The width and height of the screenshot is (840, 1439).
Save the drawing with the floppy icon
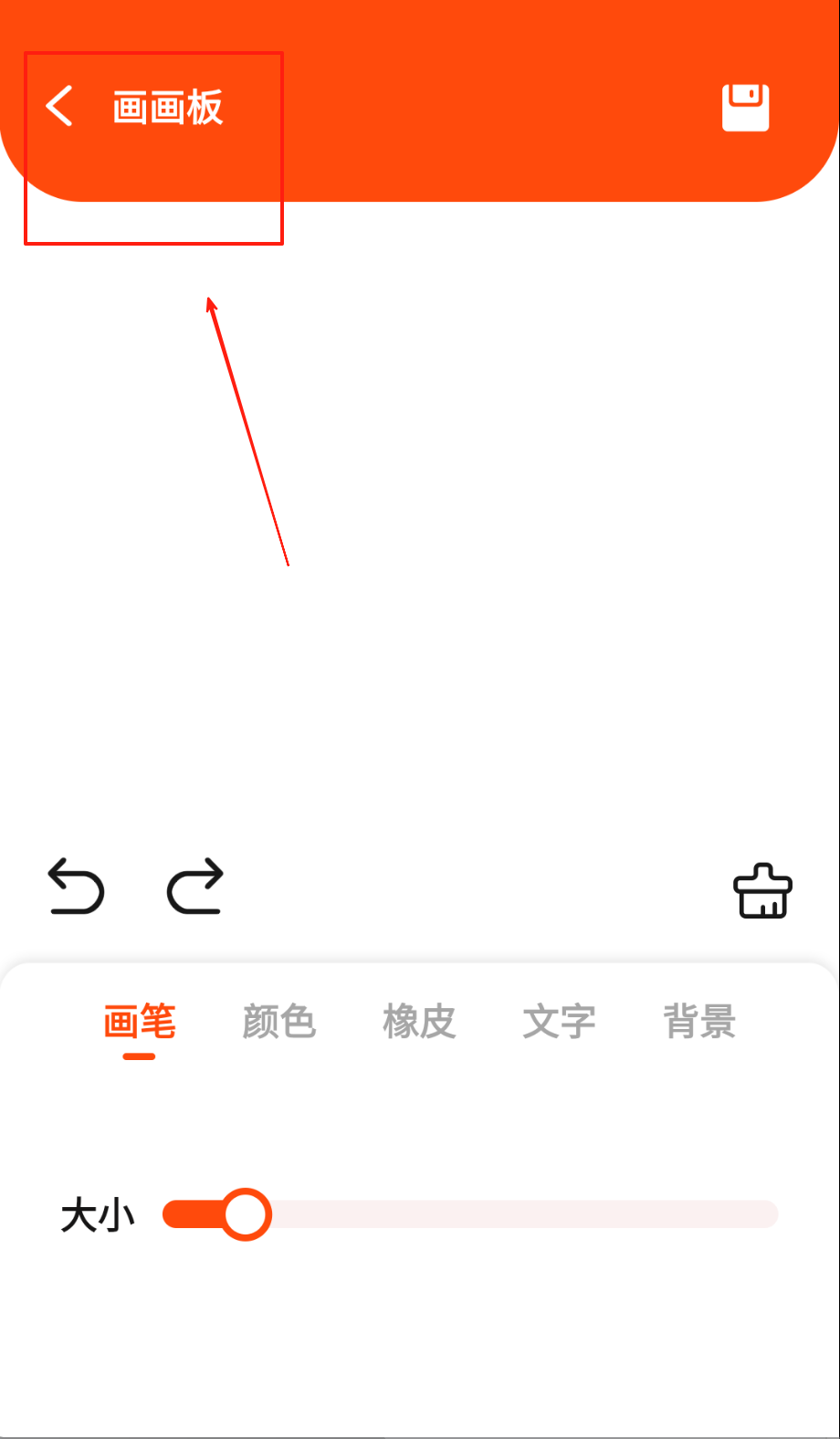(745, 108)
